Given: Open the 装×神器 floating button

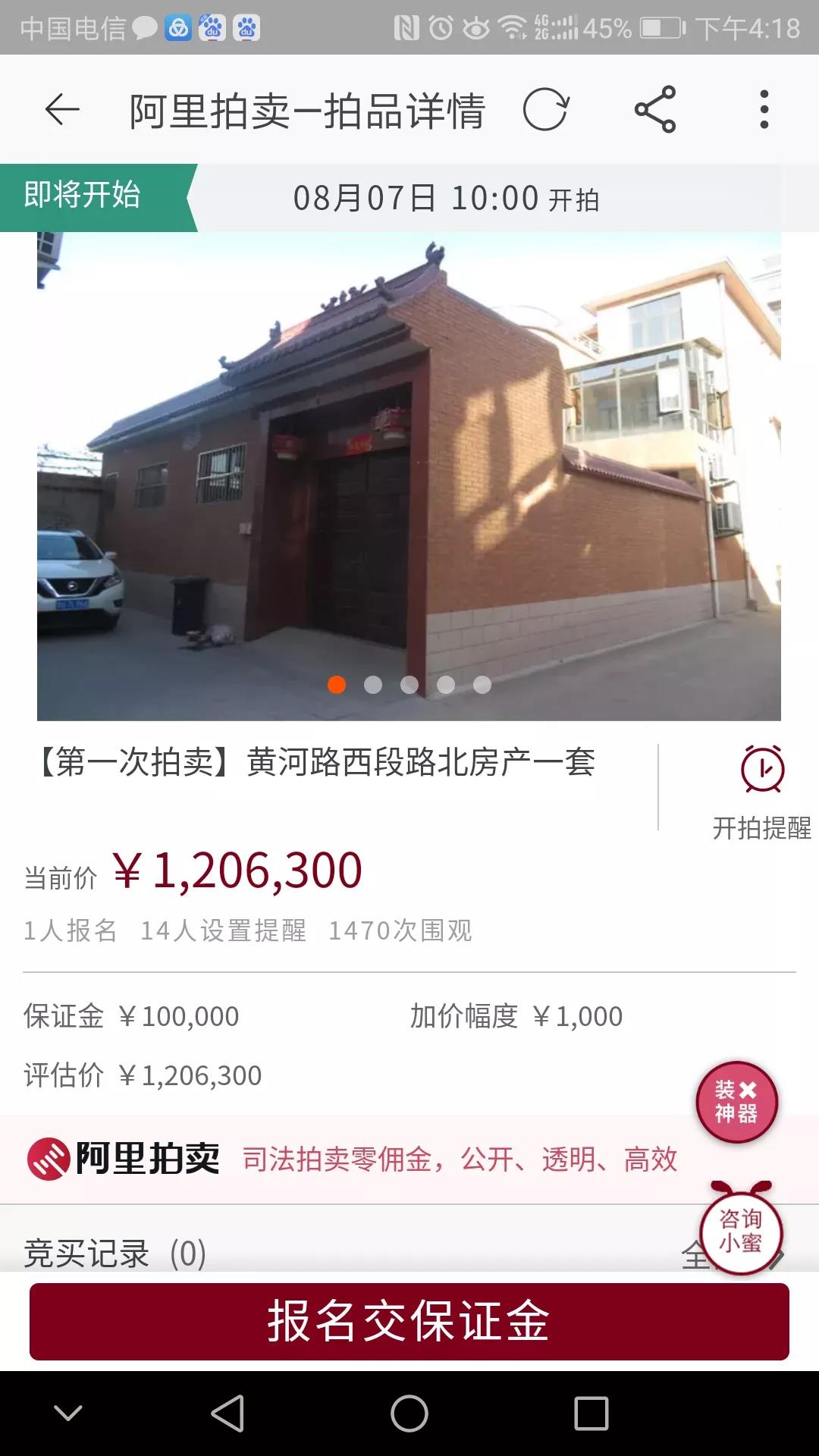Looking at the screenshot, I should [736, 1102].
